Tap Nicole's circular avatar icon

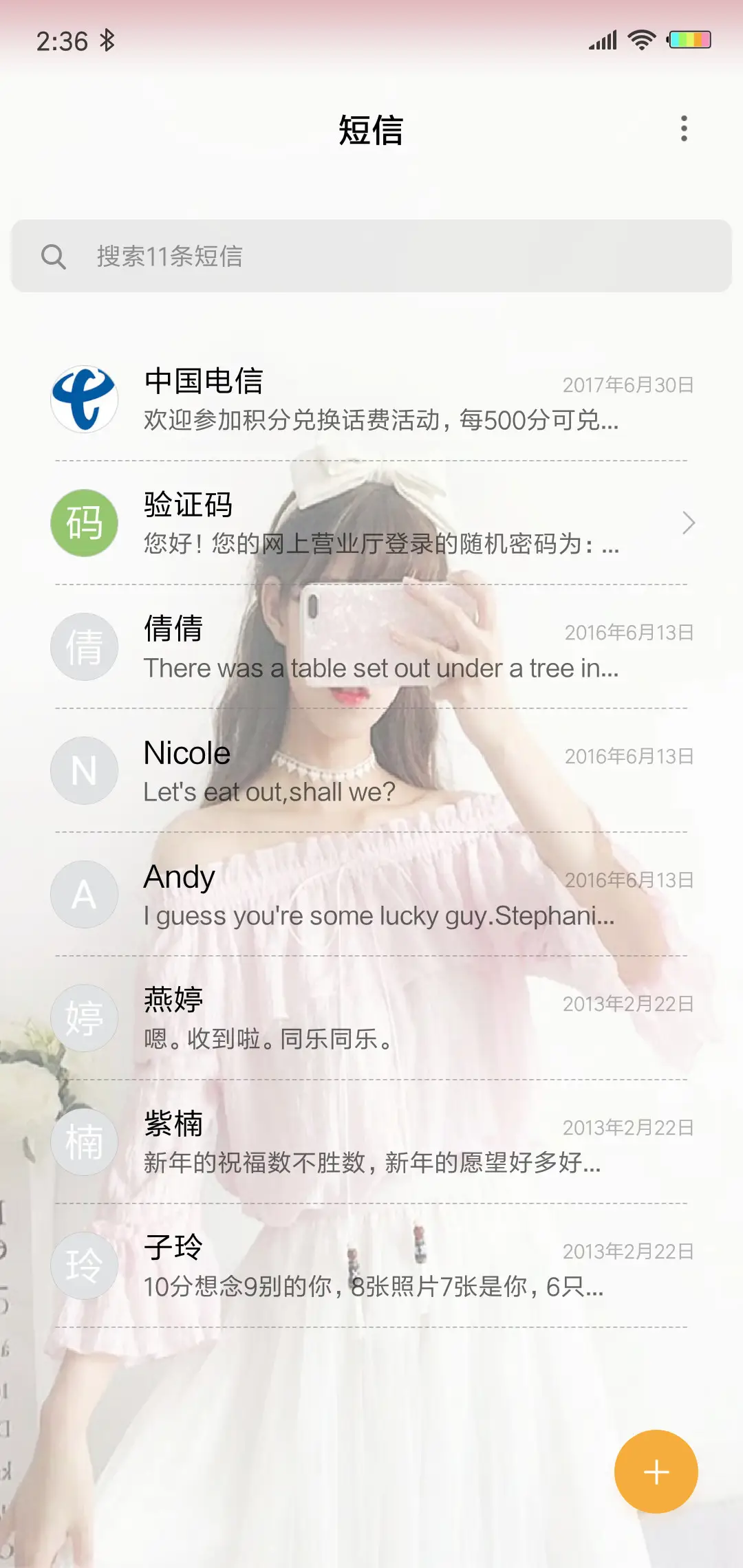tap(84, 770)
